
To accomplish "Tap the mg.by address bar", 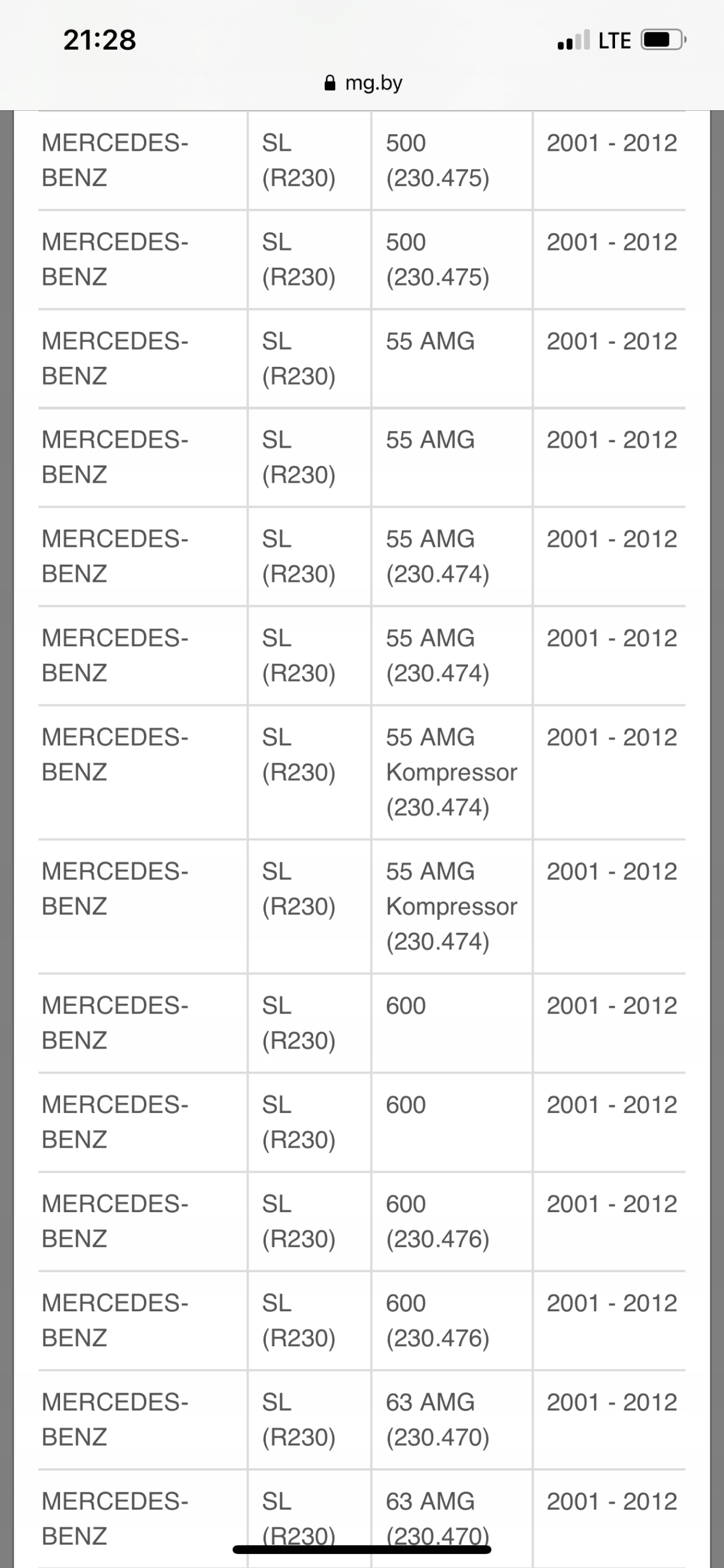I will coord(363,83).
